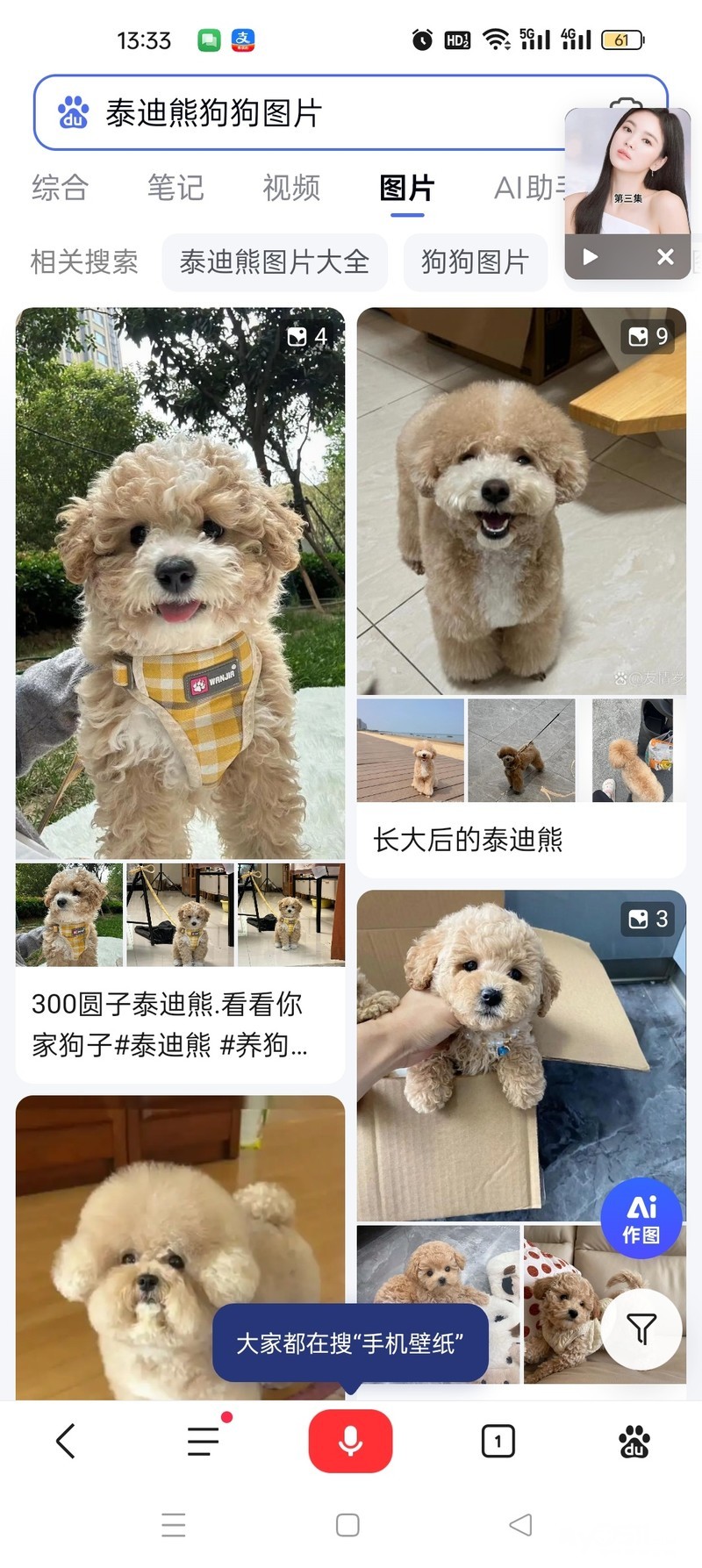The height and width of the screenshot is (1568, 702).
Task: Go to Baidu home via paw icon
Action: click(x=634, y=1441)
